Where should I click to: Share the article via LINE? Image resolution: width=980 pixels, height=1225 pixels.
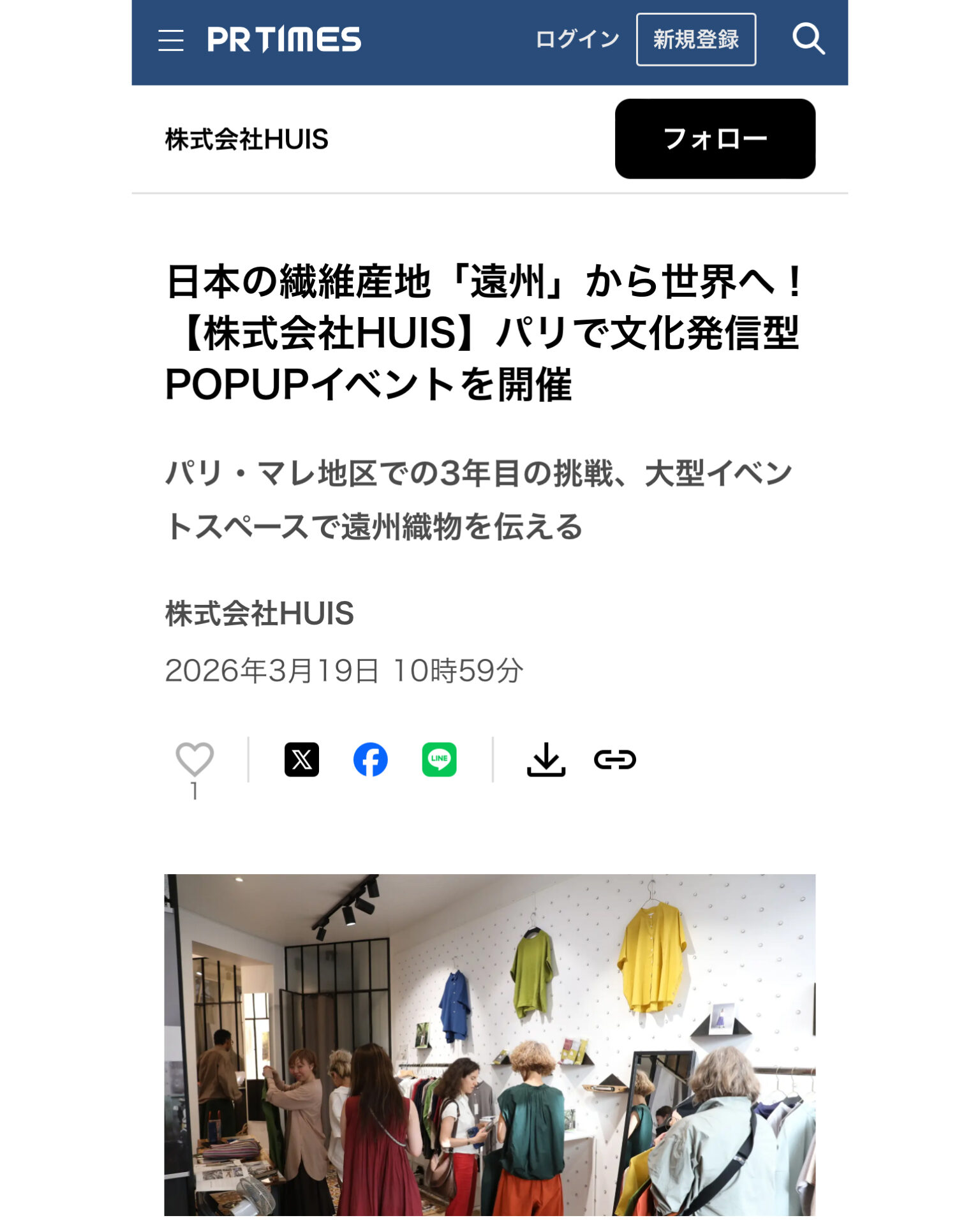point(439,759)
